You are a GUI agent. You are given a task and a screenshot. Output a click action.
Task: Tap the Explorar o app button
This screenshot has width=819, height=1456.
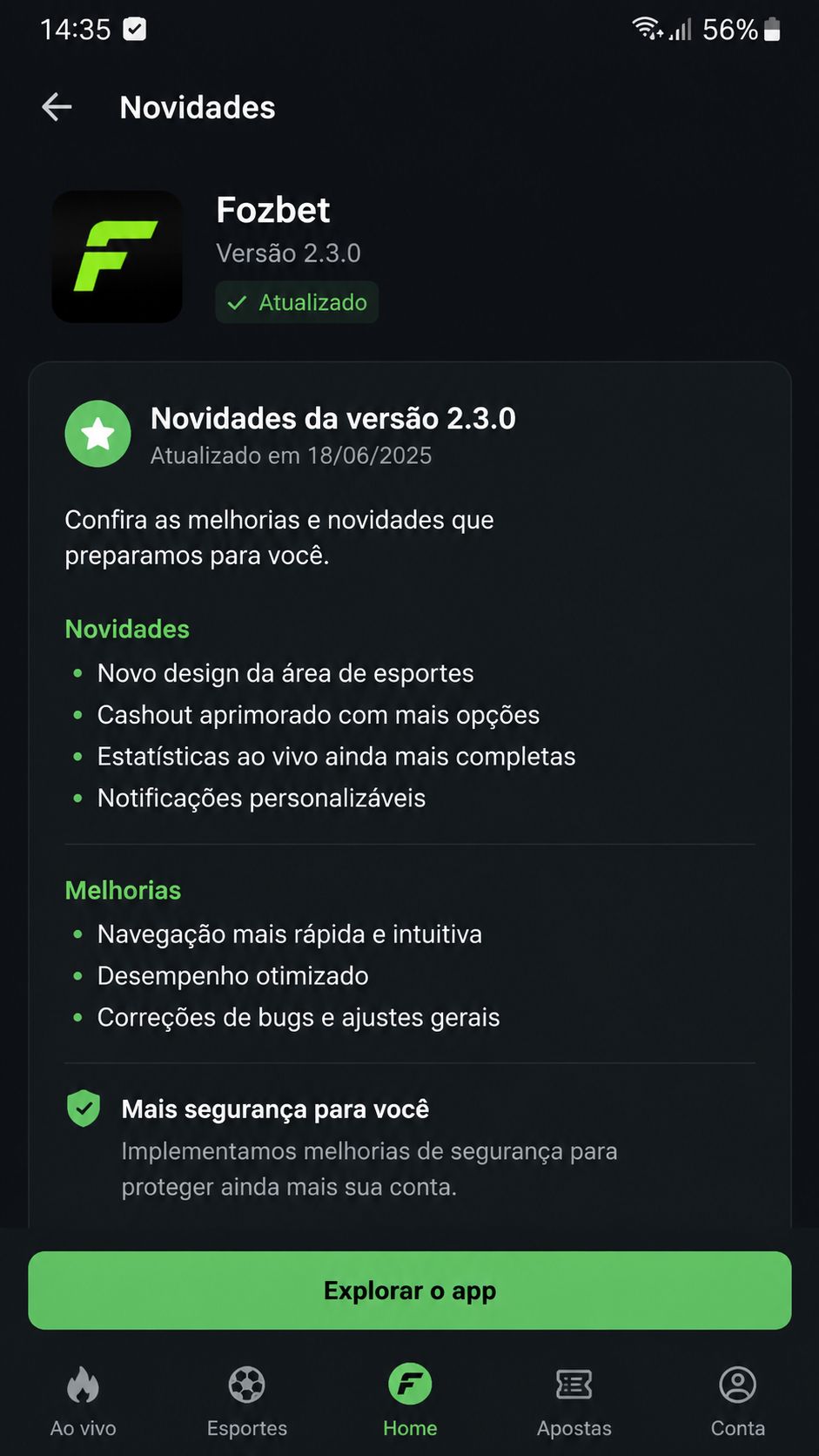[x=409, y=1290]
